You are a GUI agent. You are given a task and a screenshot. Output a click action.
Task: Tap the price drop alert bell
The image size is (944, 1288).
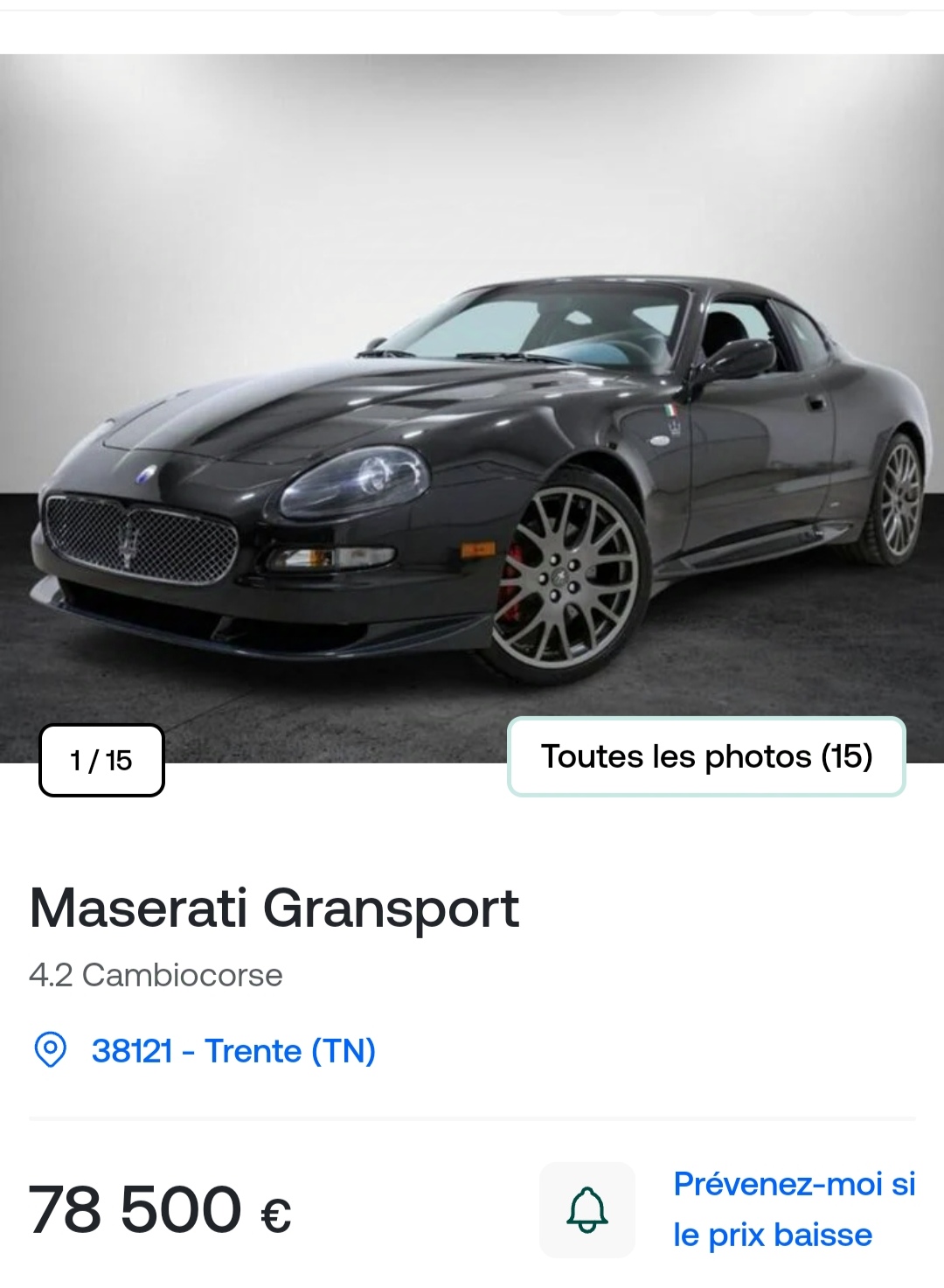pyautogui.click(x=587, y=1210)
